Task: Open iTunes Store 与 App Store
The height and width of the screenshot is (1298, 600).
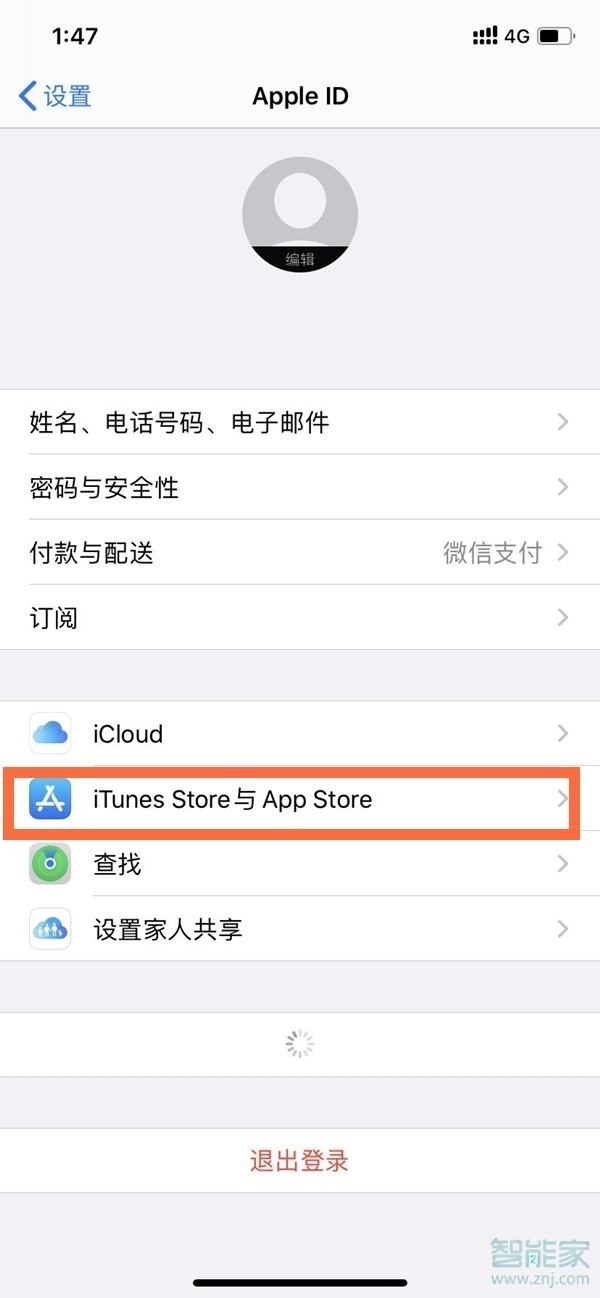Action: [300, 799]
